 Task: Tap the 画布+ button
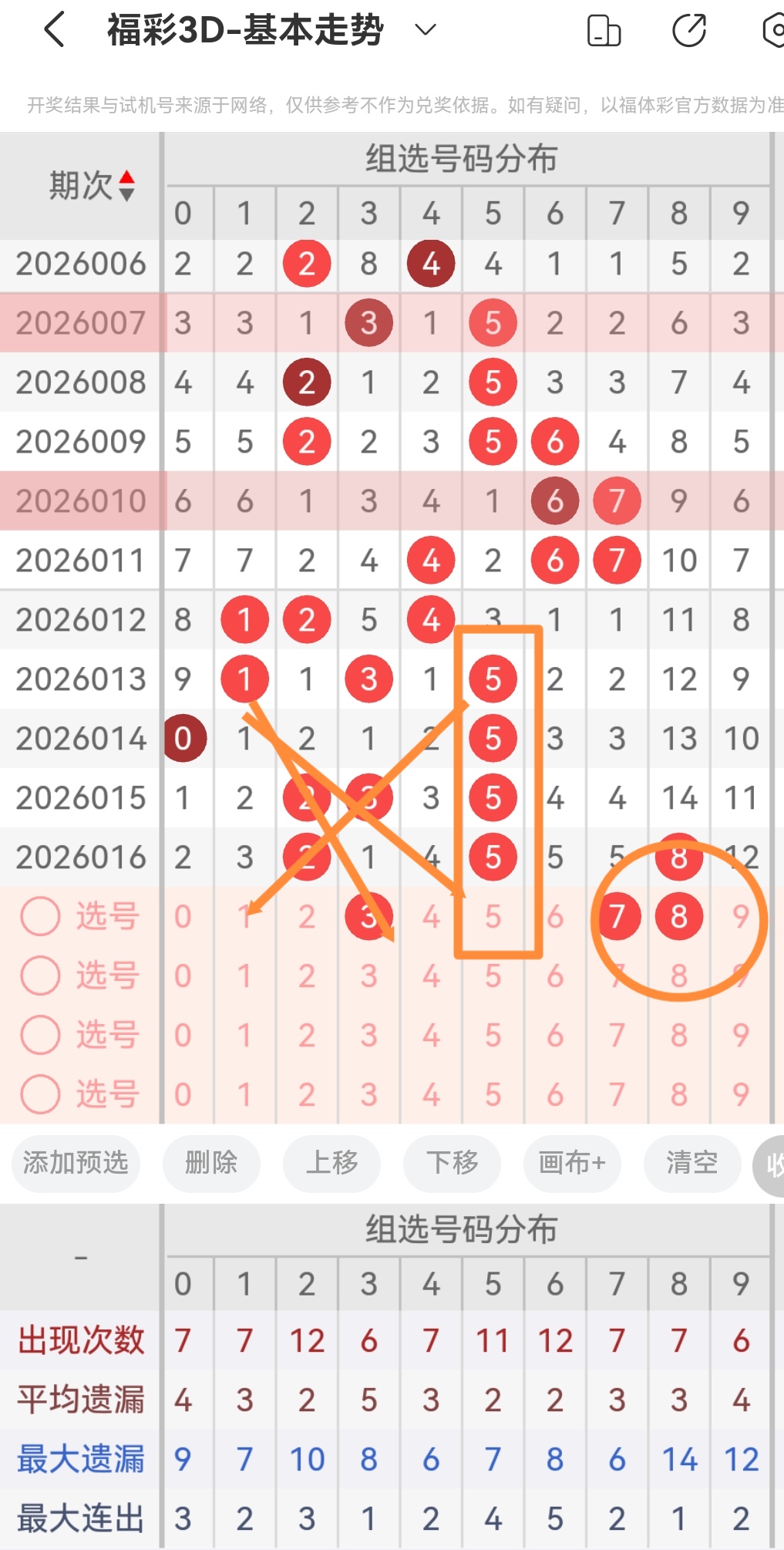572,1164
